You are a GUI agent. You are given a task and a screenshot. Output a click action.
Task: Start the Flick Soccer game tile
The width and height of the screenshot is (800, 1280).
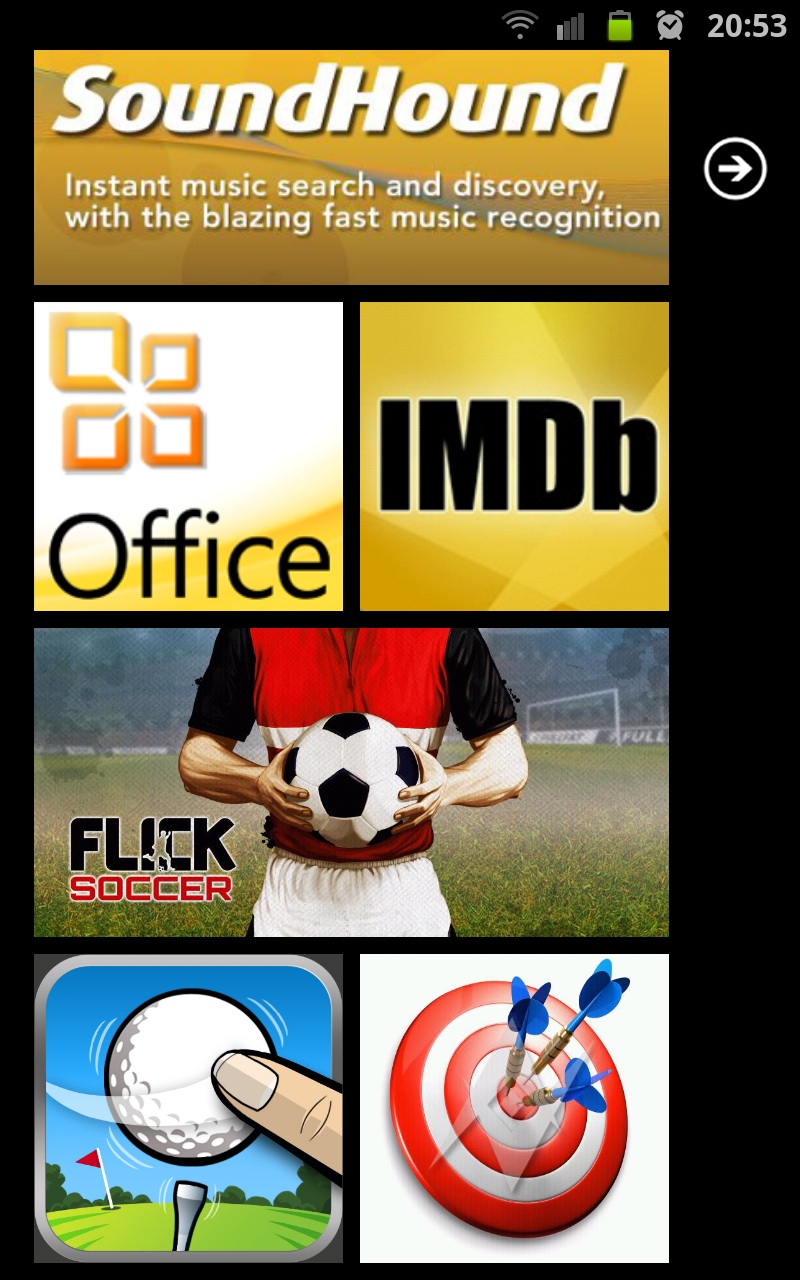351,782
